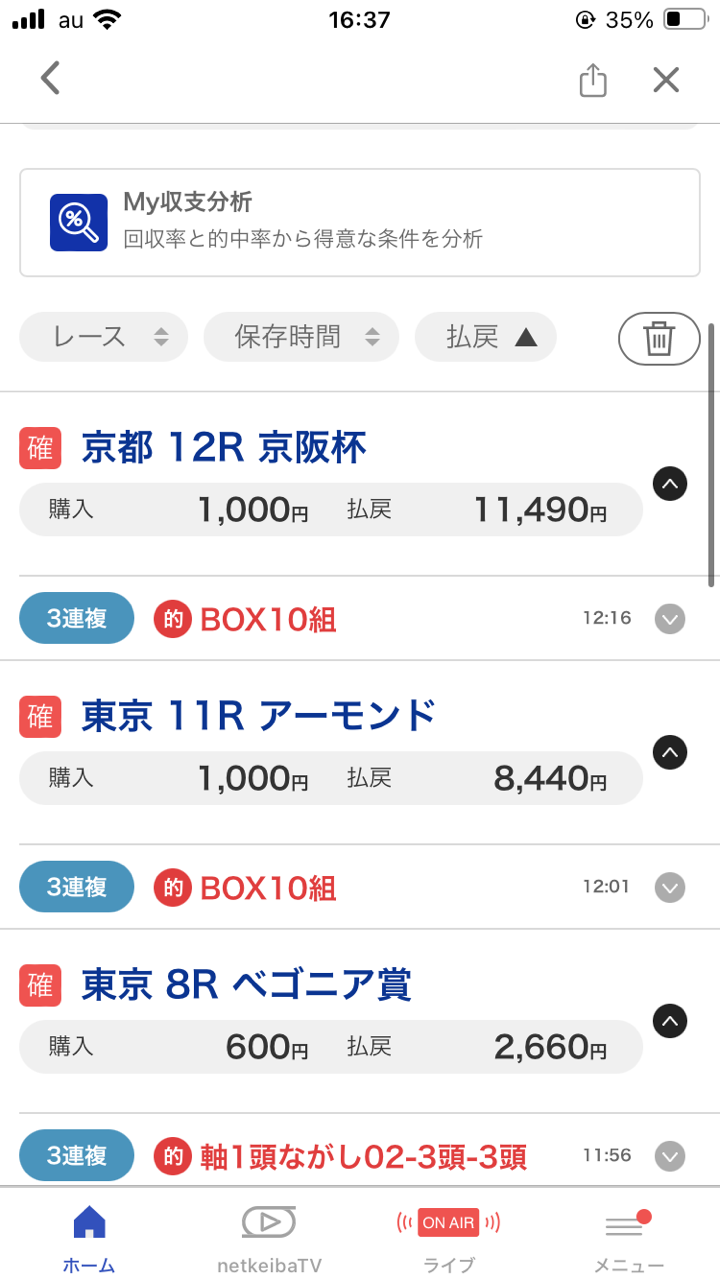Collapse the 京都 12R 京阪杯 section

coord(670,485)
